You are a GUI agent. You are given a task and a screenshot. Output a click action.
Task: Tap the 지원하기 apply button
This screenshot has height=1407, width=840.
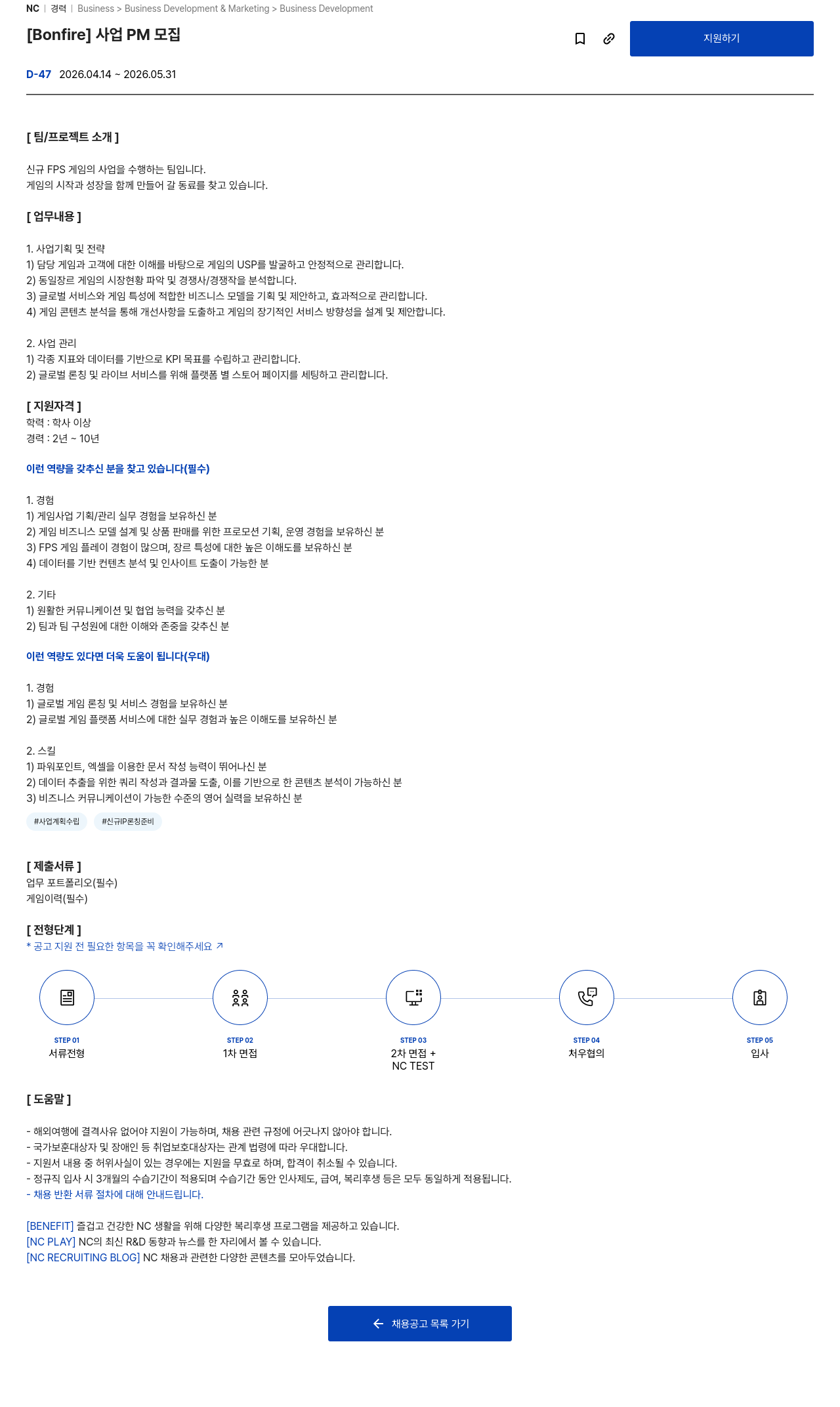point(722,39)
